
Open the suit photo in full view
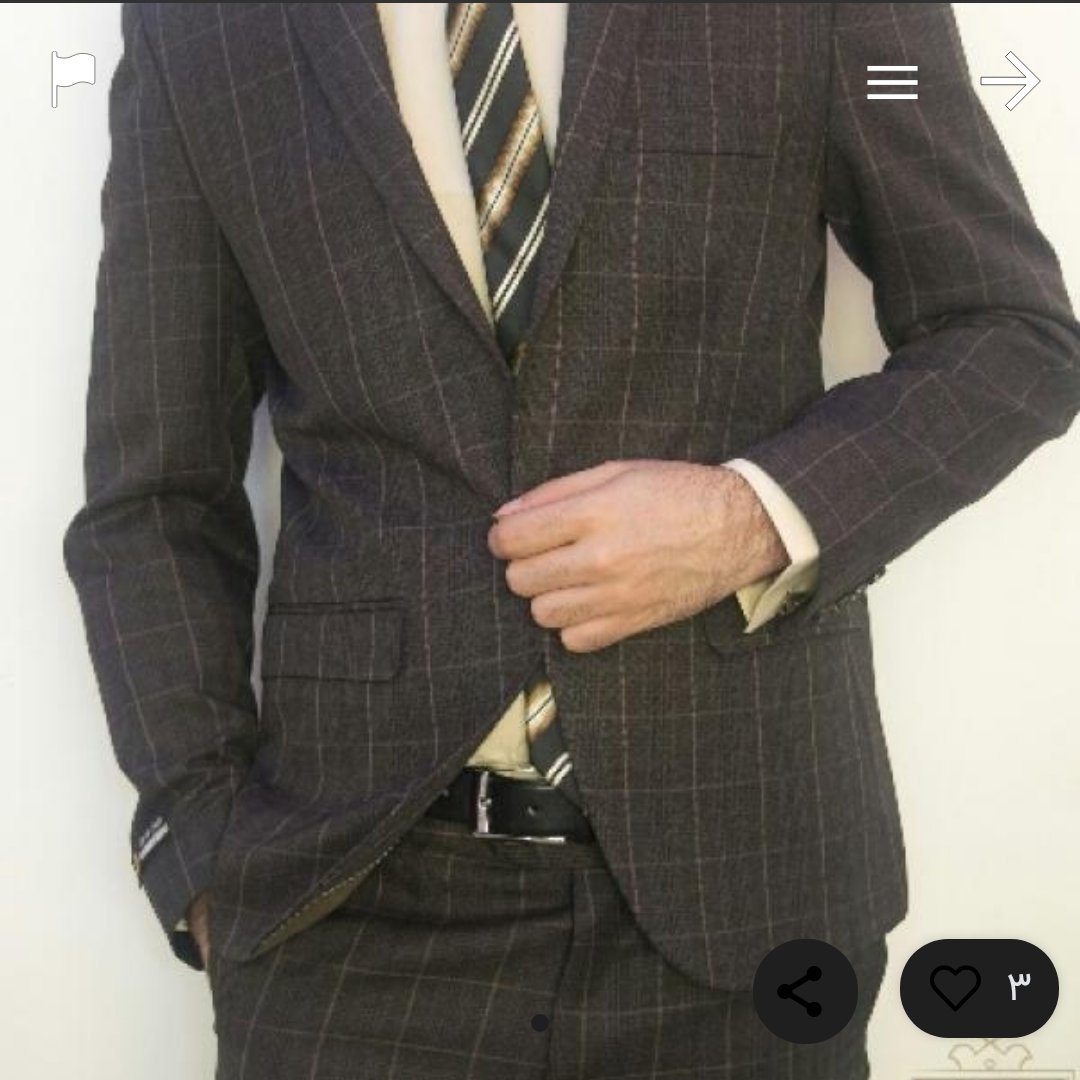[x=540, y=500]
